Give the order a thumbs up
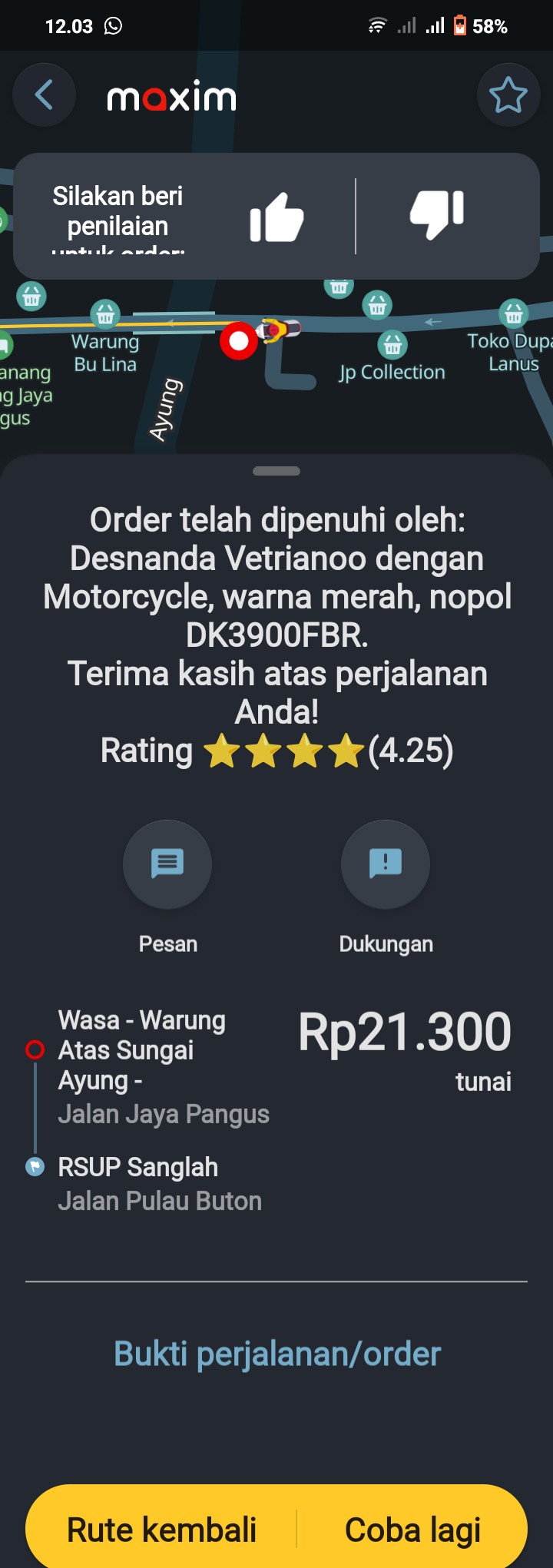Viewport: 553px width, 1568px height. [x=276, y=217]
